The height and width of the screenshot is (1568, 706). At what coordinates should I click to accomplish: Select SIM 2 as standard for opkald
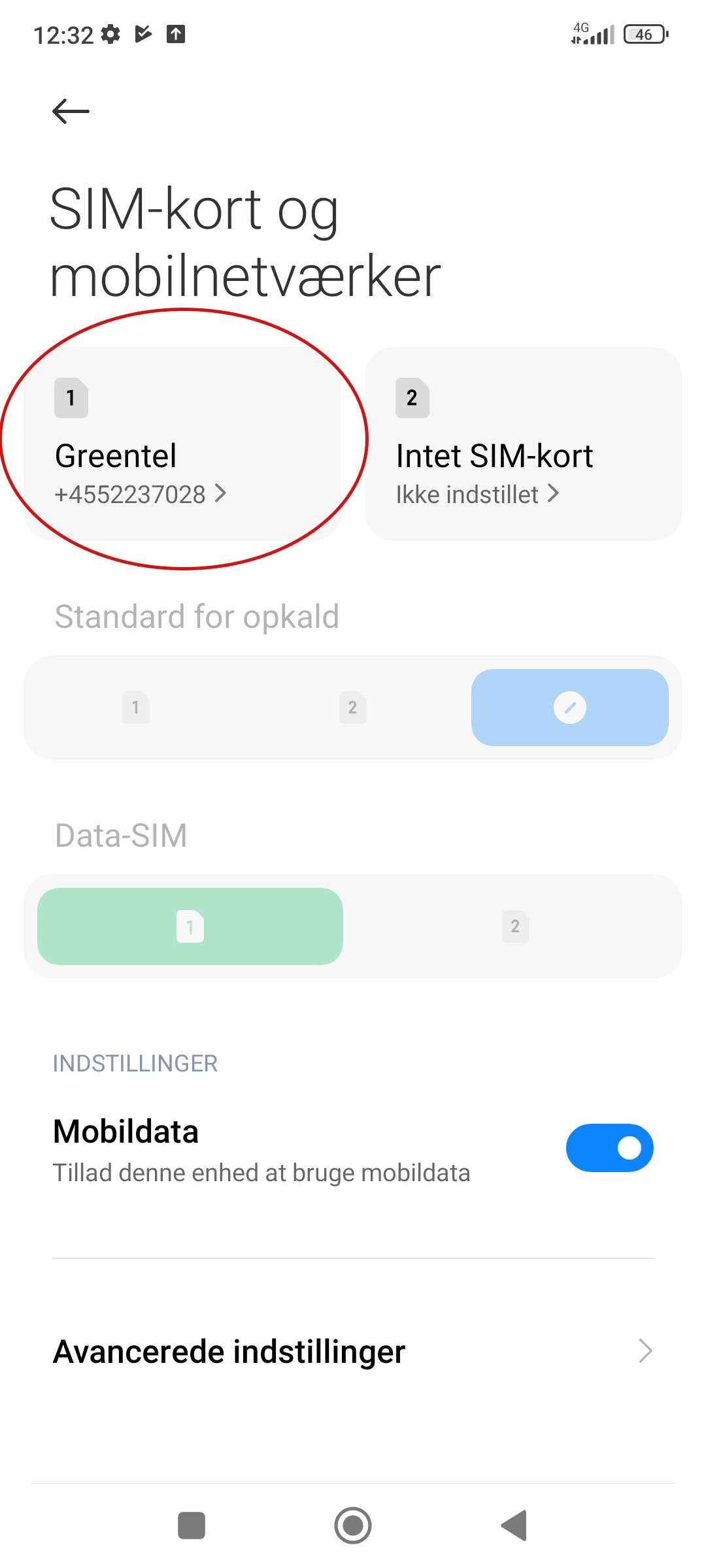tap(353, 708)
